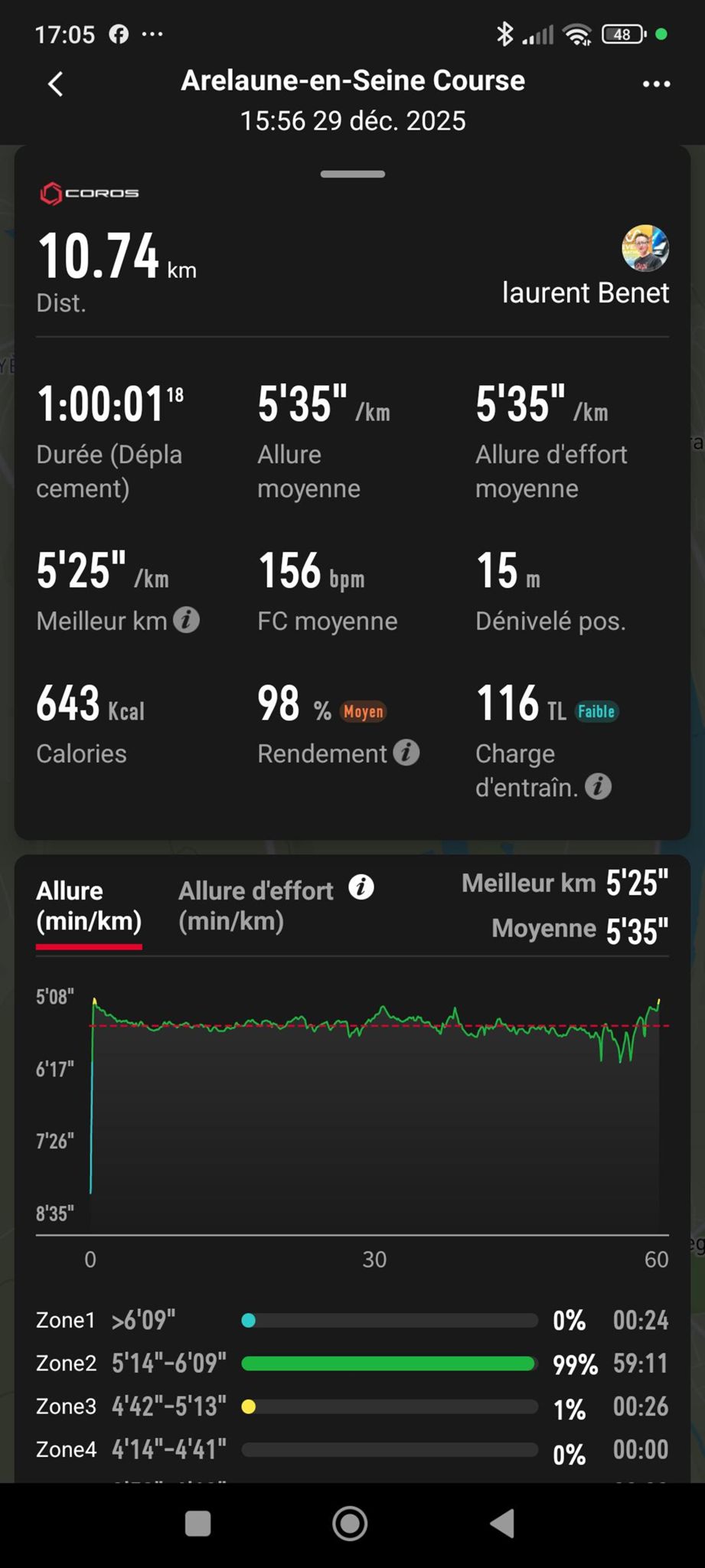
Task: Open the three-dot overflow menu
Action: [x=656, y=84]
